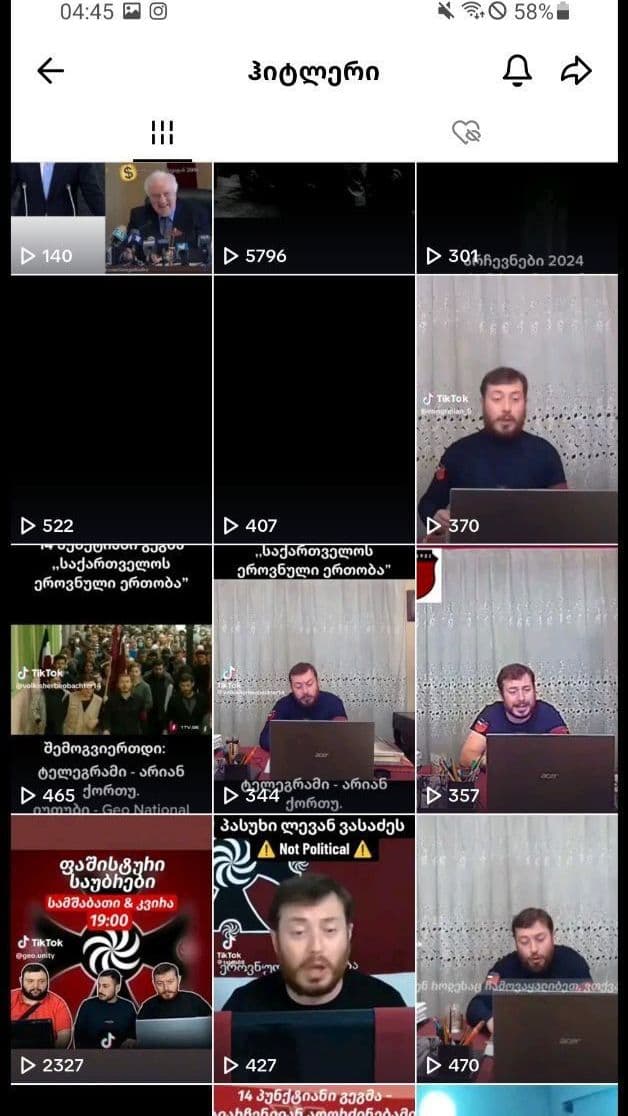Open the video with 301 views

(516, 217)
